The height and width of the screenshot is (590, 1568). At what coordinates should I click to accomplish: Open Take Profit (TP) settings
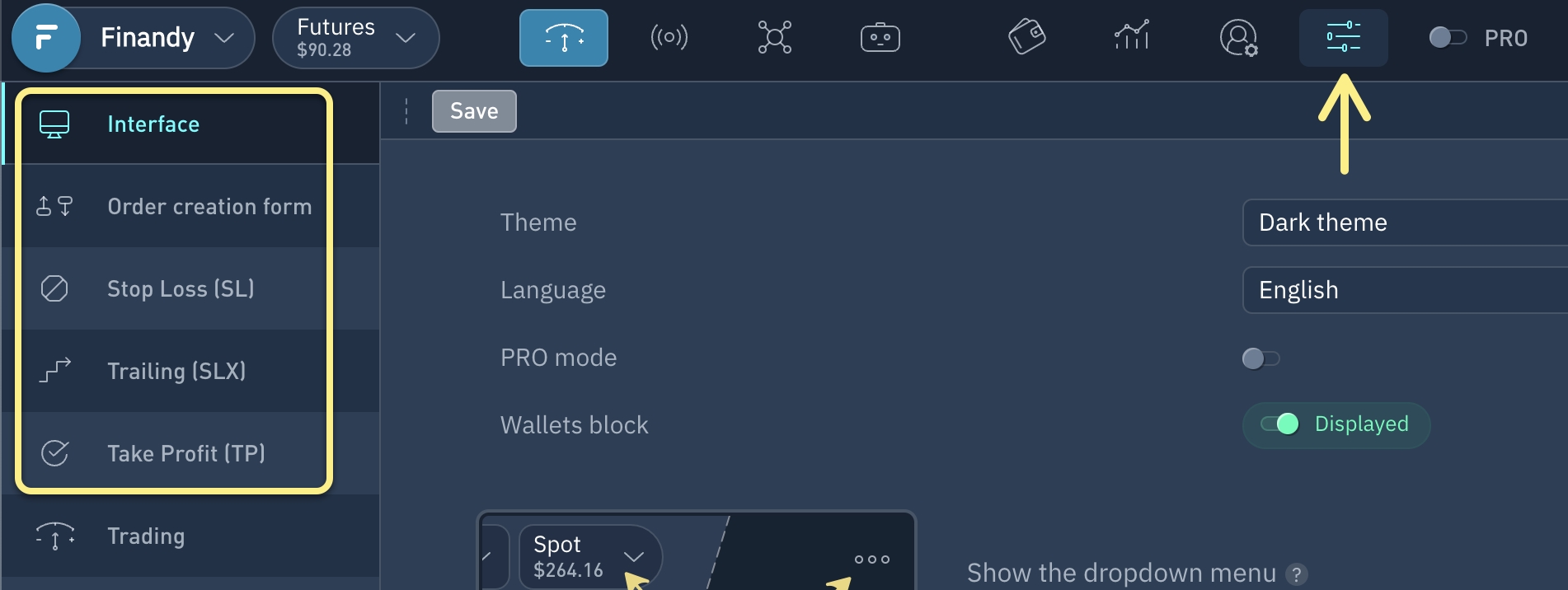(x=186, y=454)
